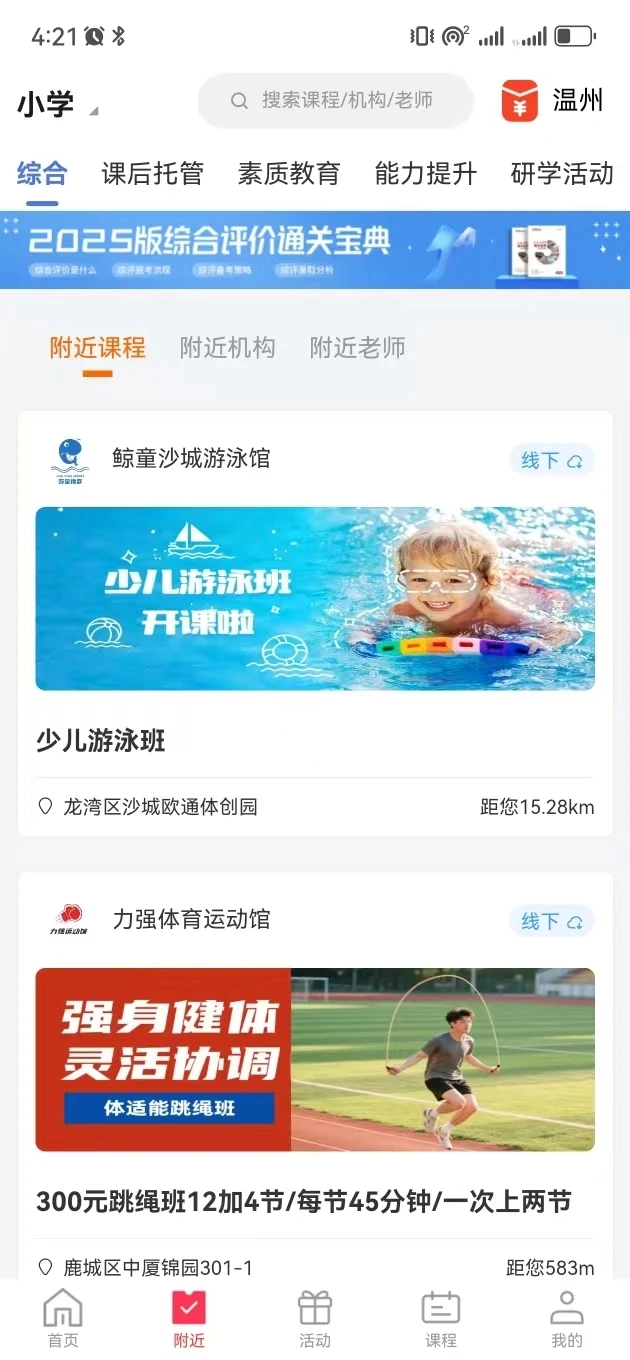630x1360 pixels.
Task: Go to the 素质教育 tab
Action: 288,174
